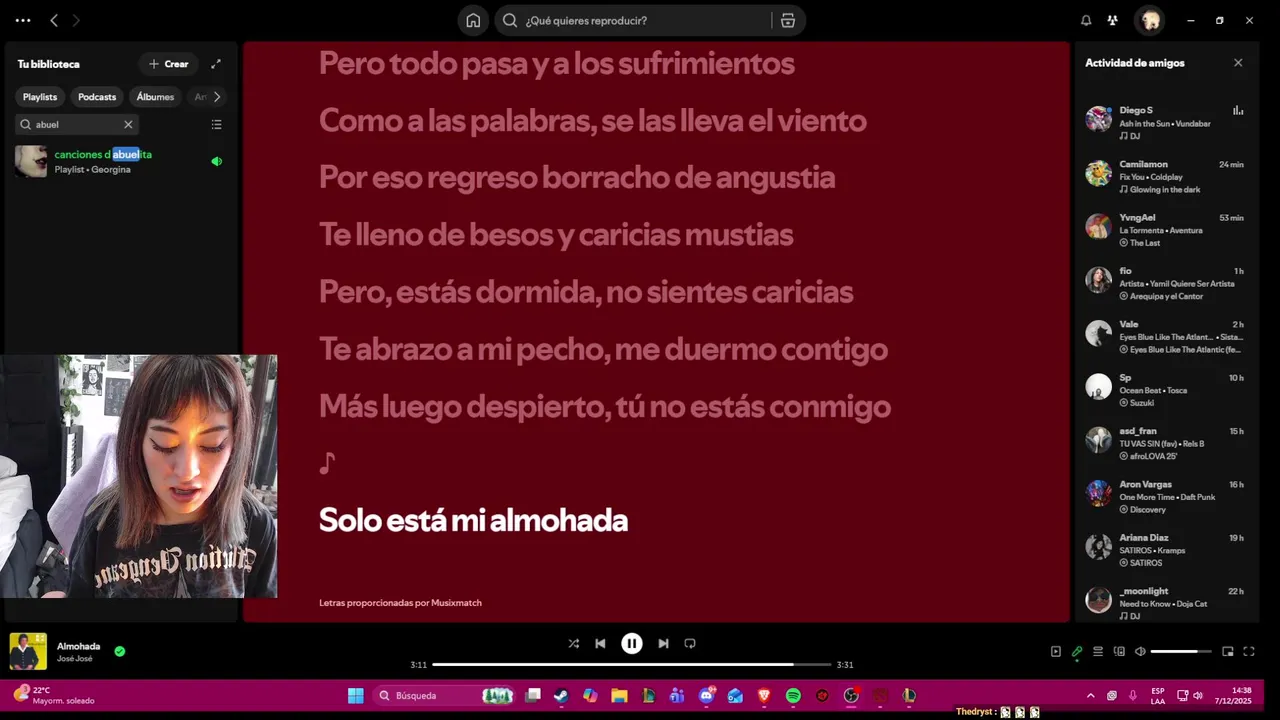Screen dimensions: 1280x720
Task: Open Diego S's friend activity
Action: tap(1136, 110)
